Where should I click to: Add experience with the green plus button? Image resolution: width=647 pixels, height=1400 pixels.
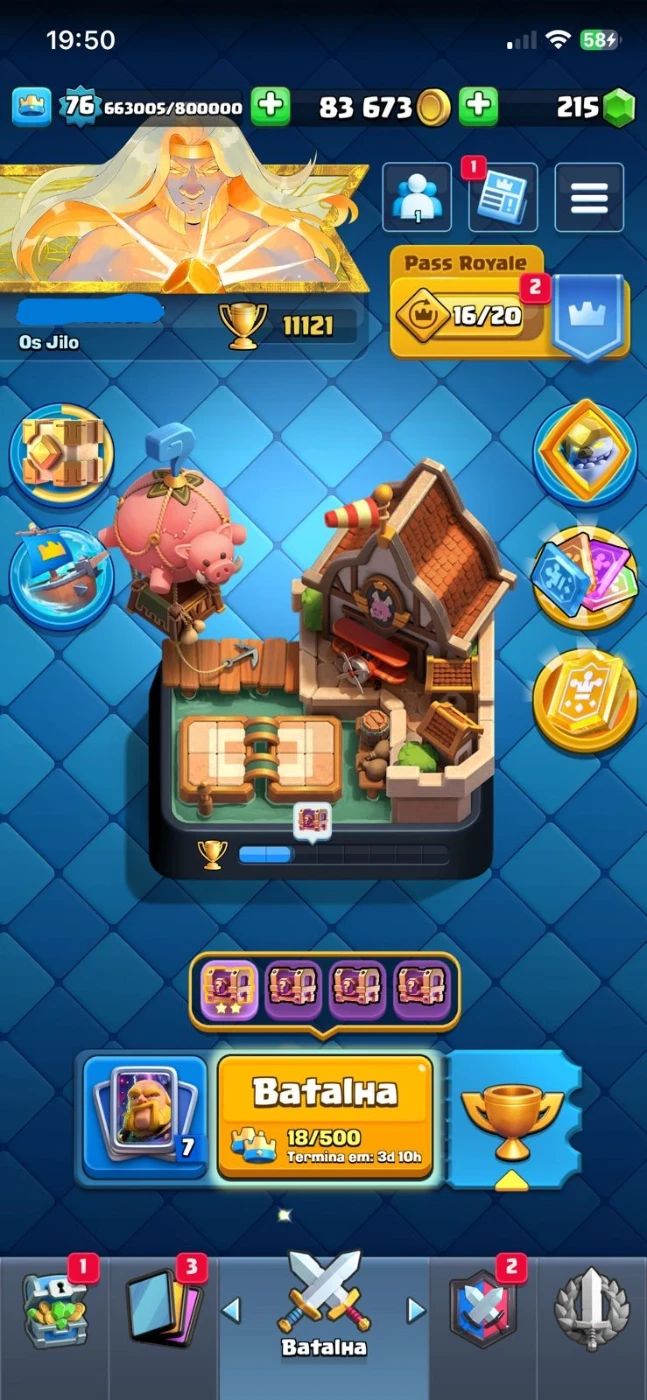coord(270,106)
